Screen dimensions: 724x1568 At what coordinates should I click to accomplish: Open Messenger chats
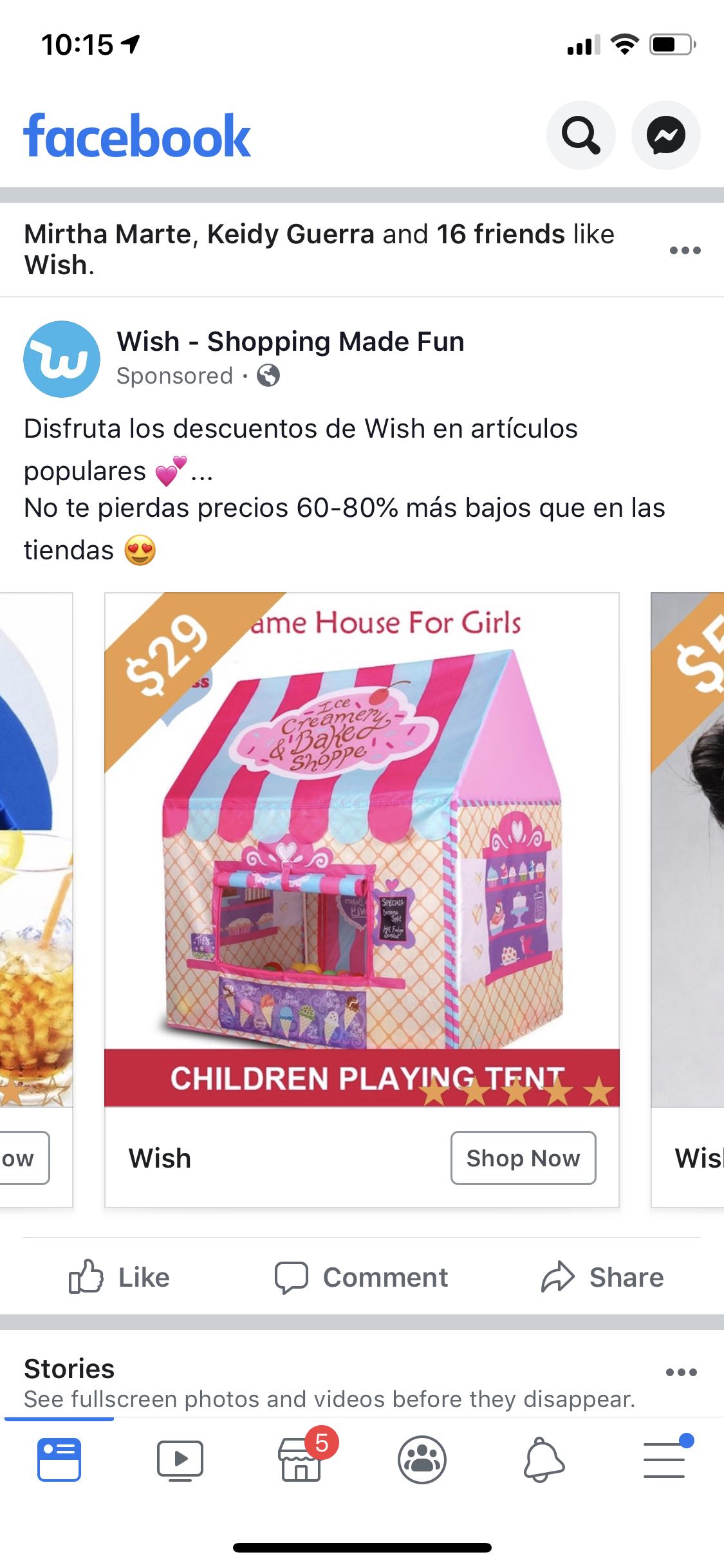pyautogui.click(x=665, y=135)
